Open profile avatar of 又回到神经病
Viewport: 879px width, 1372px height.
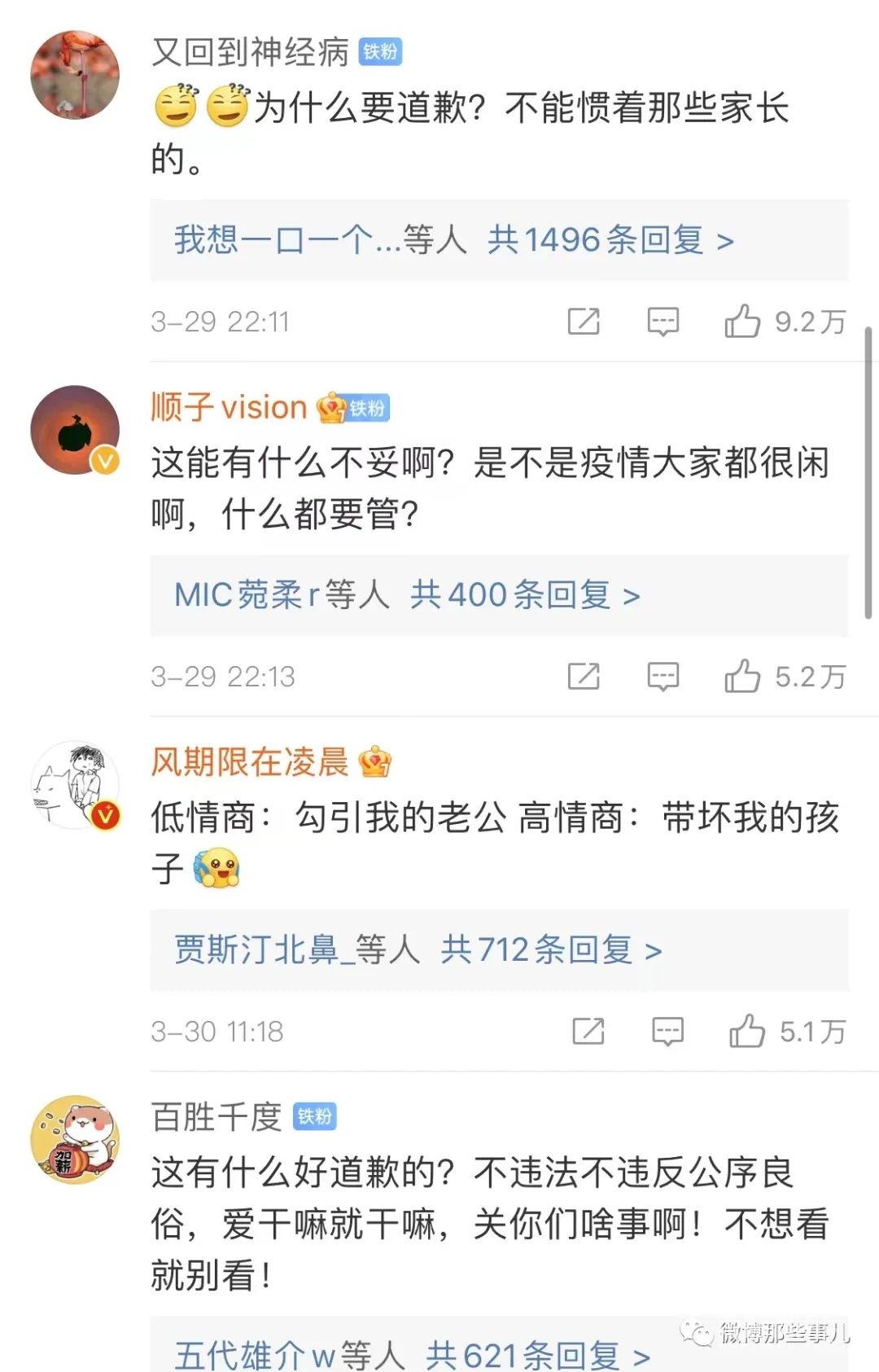(x=75, y=75)
